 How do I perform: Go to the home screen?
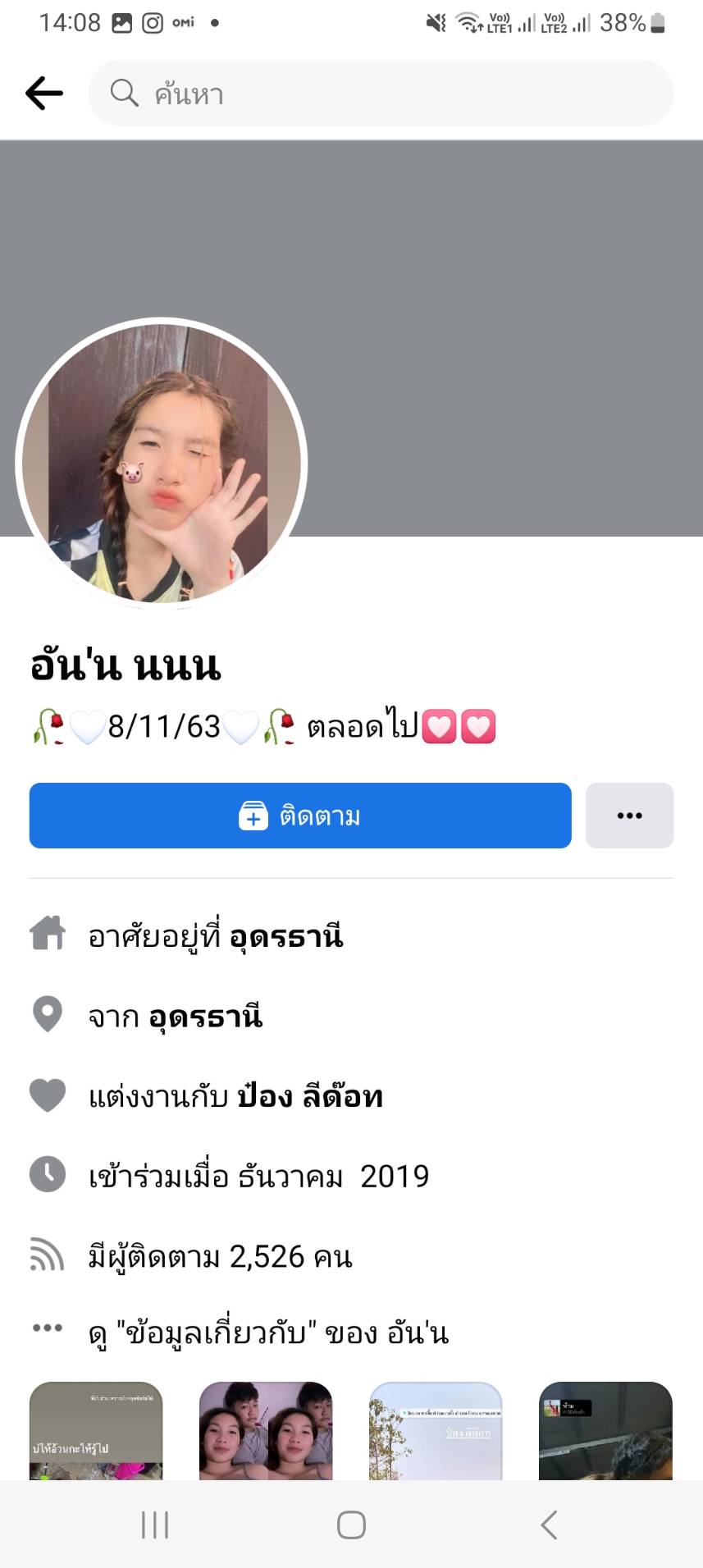351,1525
